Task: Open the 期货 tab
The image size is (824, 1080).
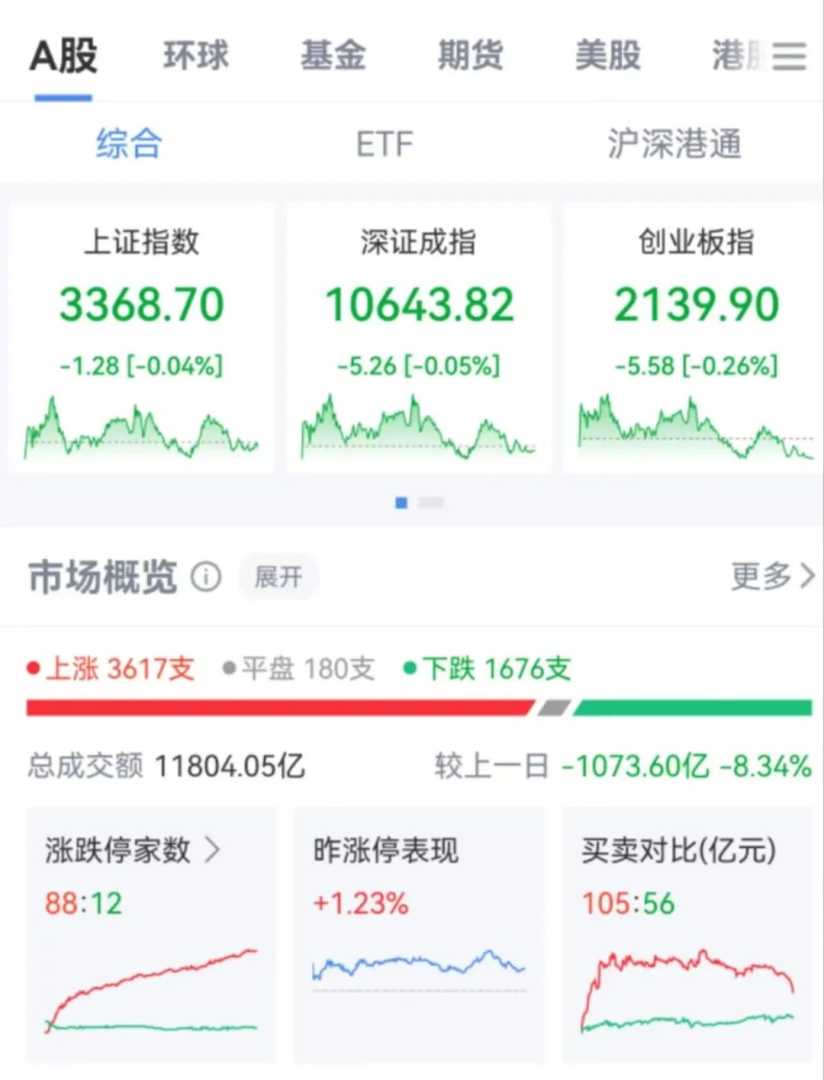Action: click(470, 56)
